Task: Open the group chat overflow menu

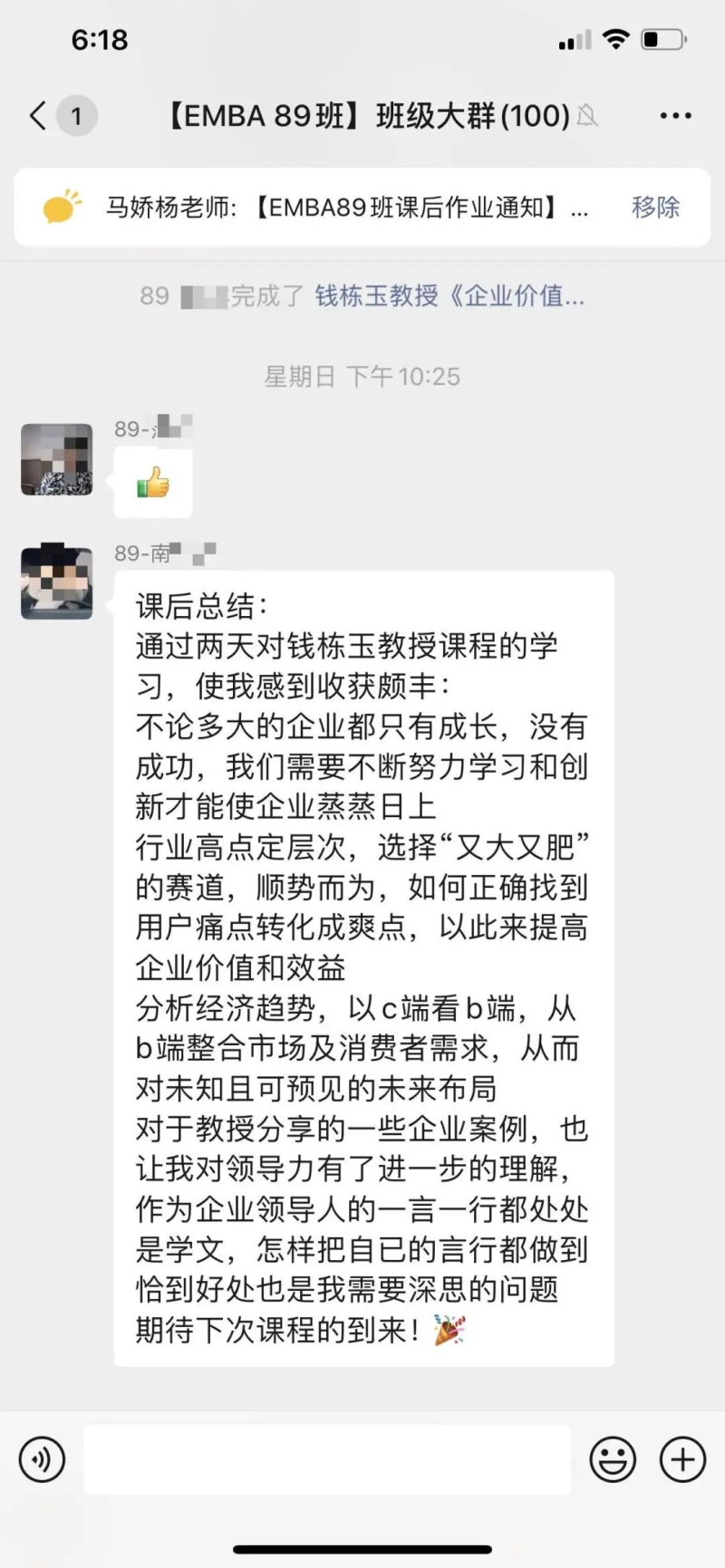Action: coord(675,116)
